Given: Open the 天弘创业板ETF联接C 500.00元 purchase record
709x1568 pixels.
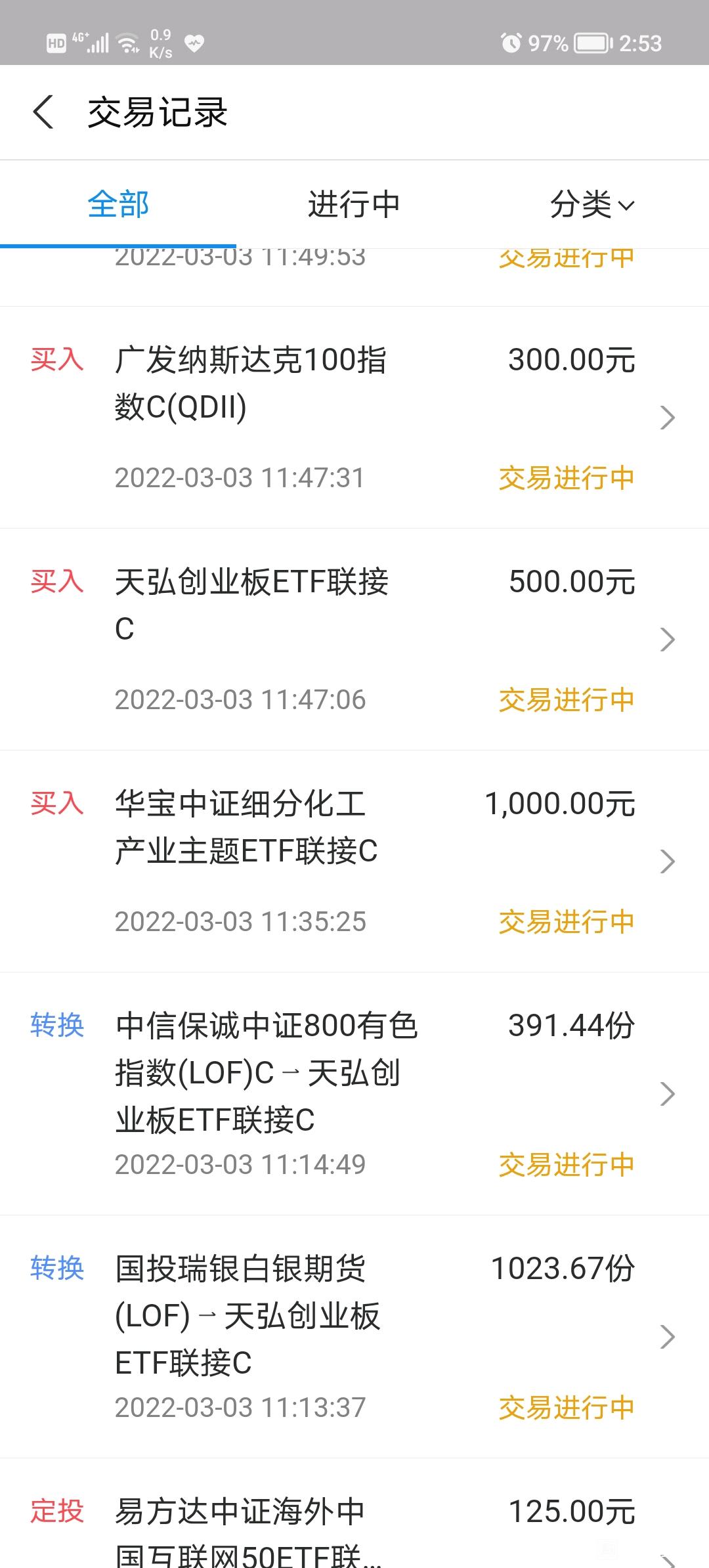Looking at the screenshot, I should tap(354, 640).
